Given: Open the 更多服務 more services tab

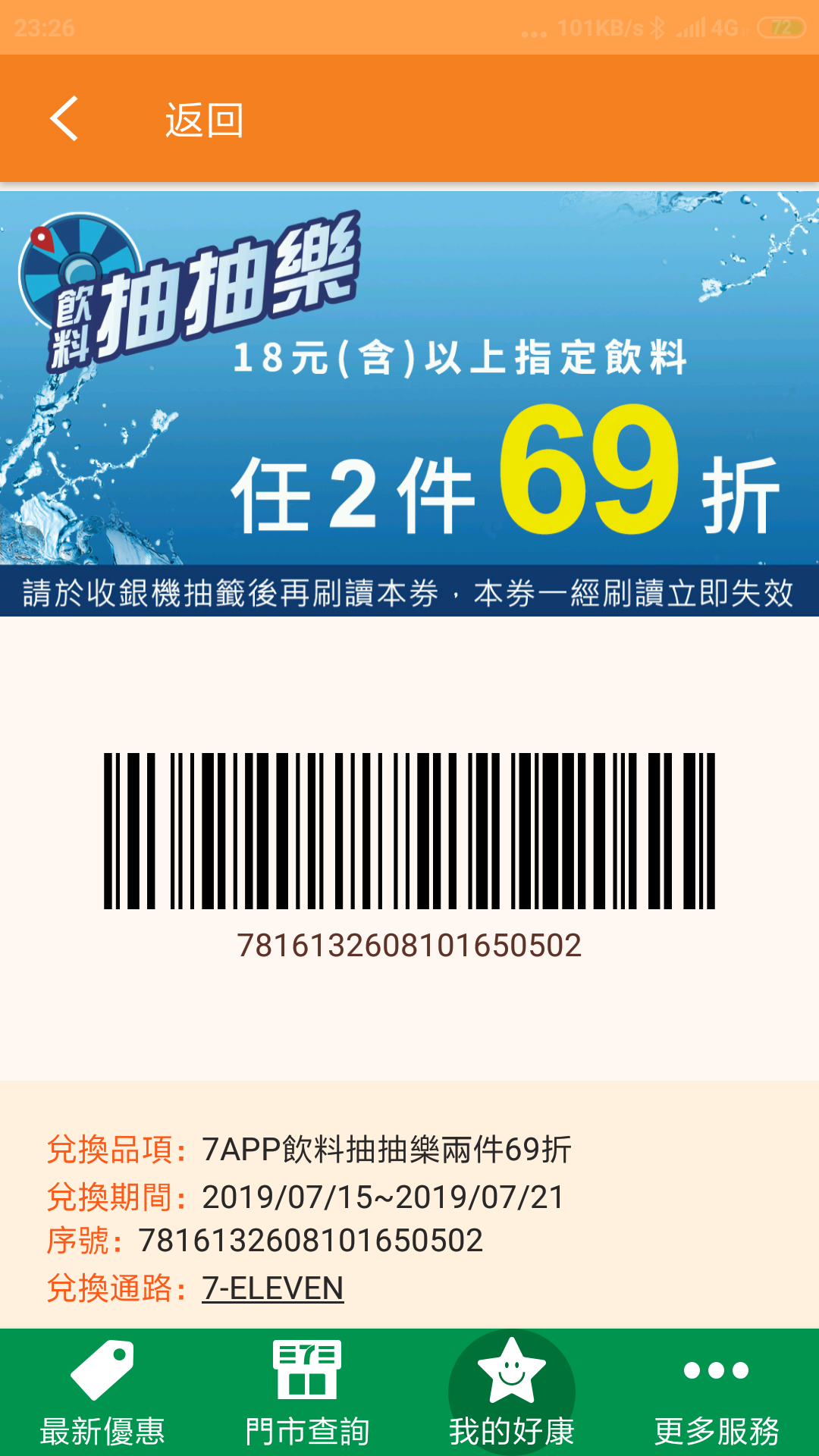Looking at the screenshot, I should pos(717,1394).
